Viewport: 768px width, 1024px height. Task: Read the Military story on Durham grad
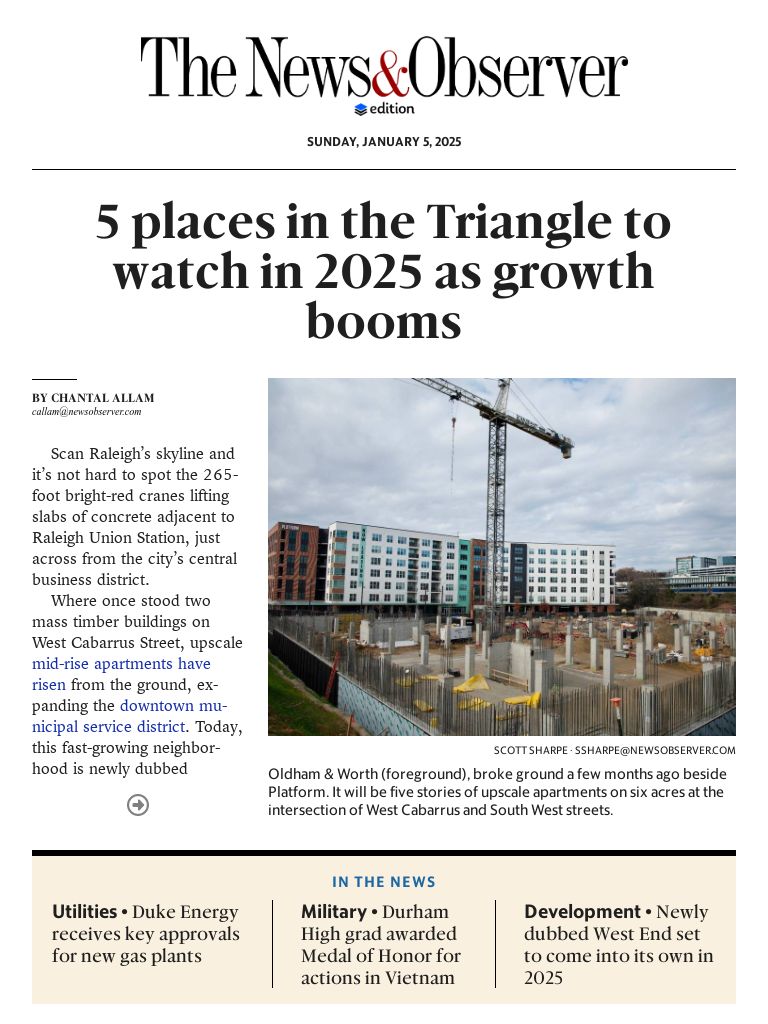pyautogui.click(x=381, y=944)
